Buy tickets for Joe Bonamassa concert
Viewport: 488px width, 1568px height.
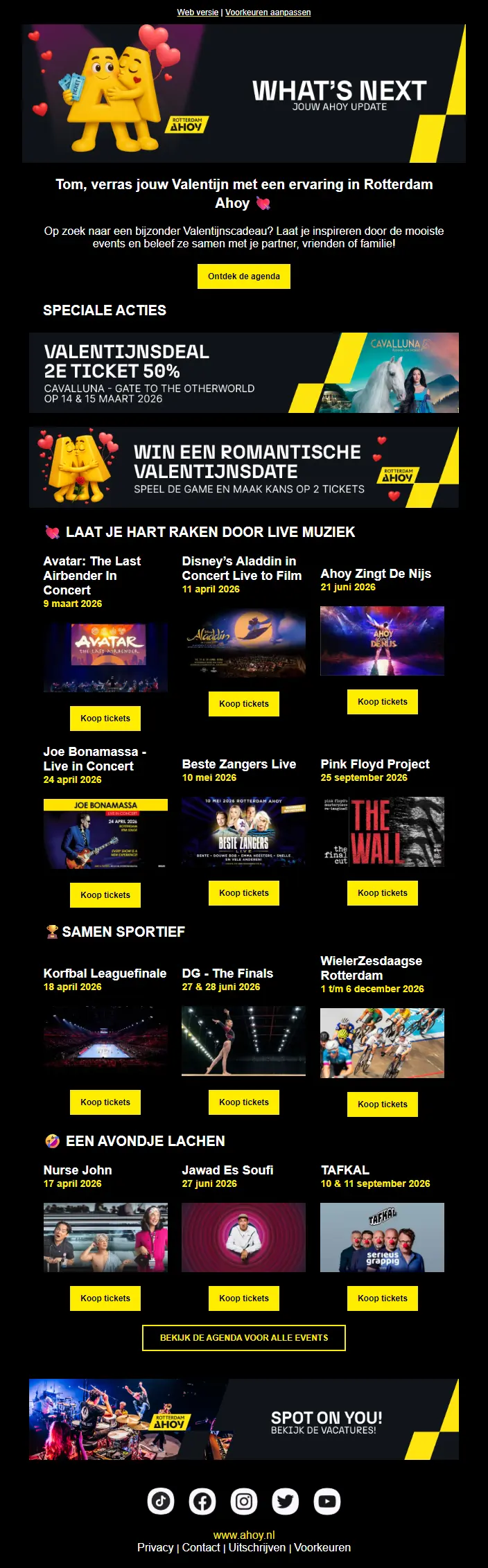pyautogui.click(x=105, y=895)
